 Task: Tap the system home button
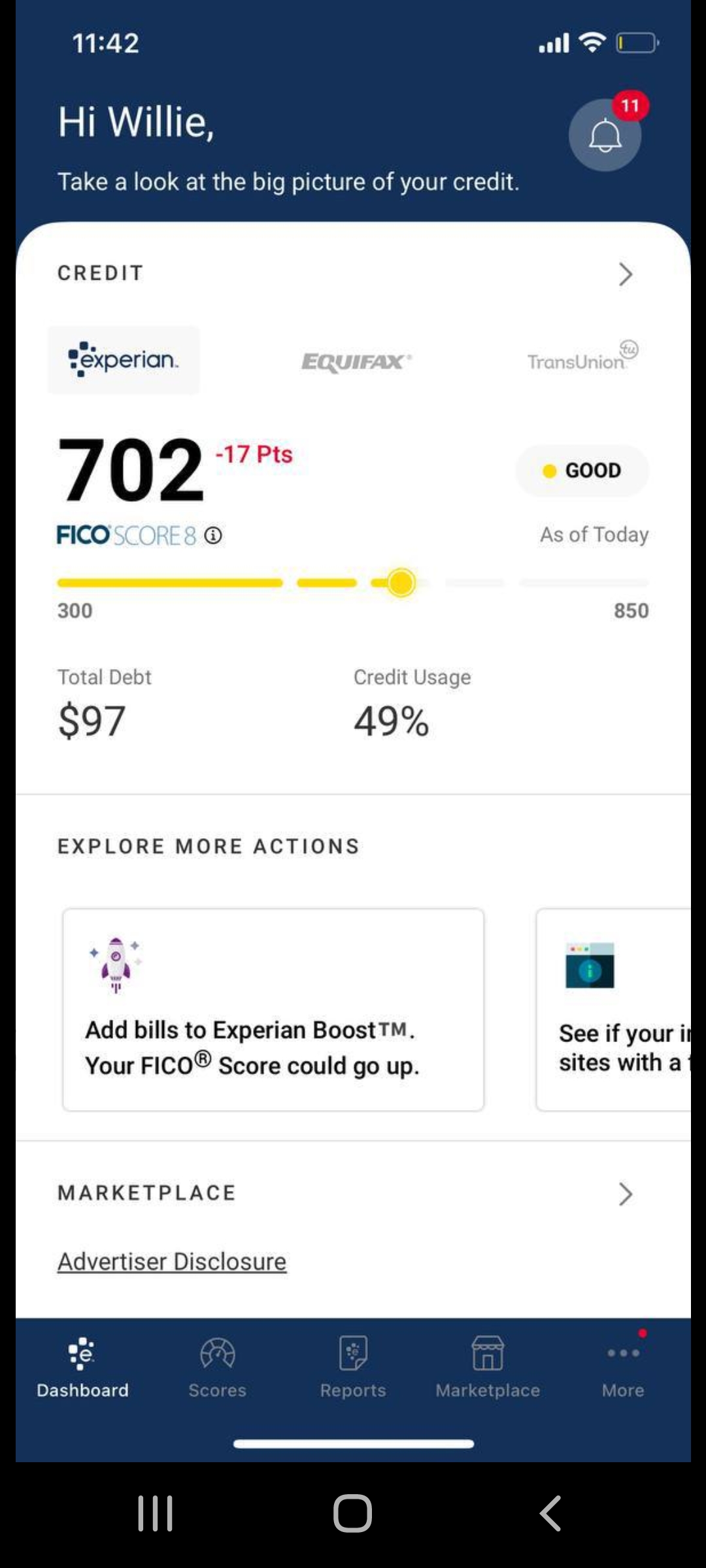[x=353, y=1513]
